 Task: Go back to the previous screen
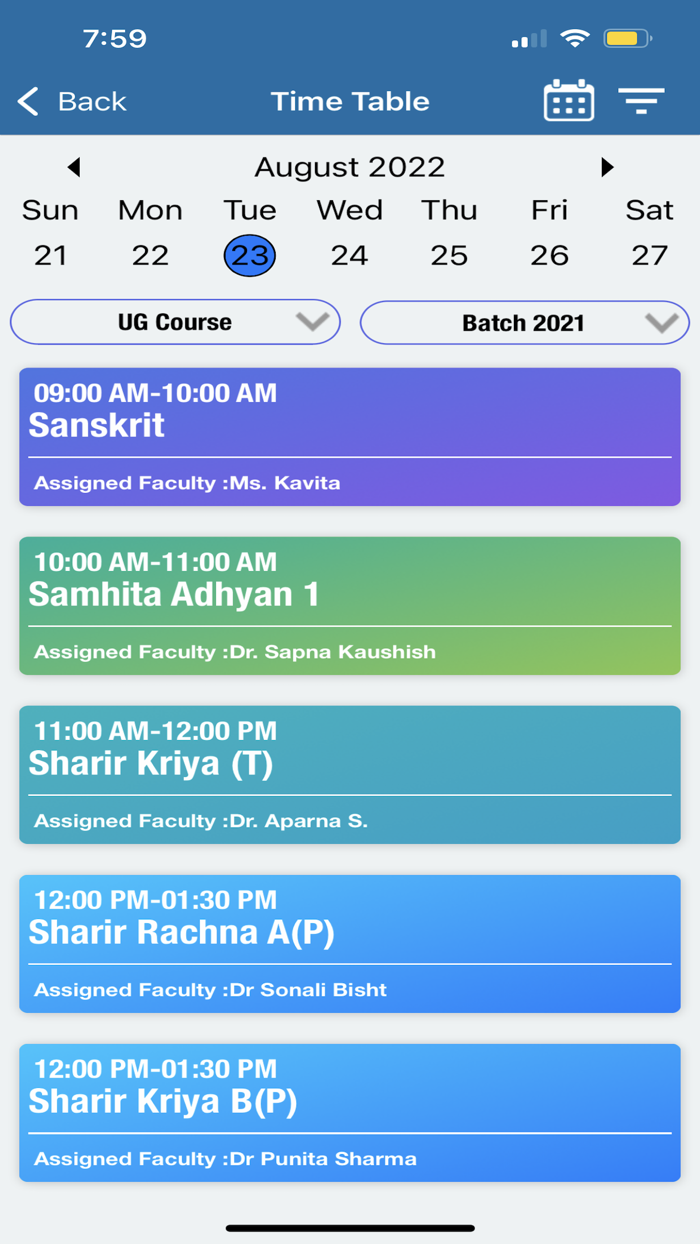click(x=72, y=101)
